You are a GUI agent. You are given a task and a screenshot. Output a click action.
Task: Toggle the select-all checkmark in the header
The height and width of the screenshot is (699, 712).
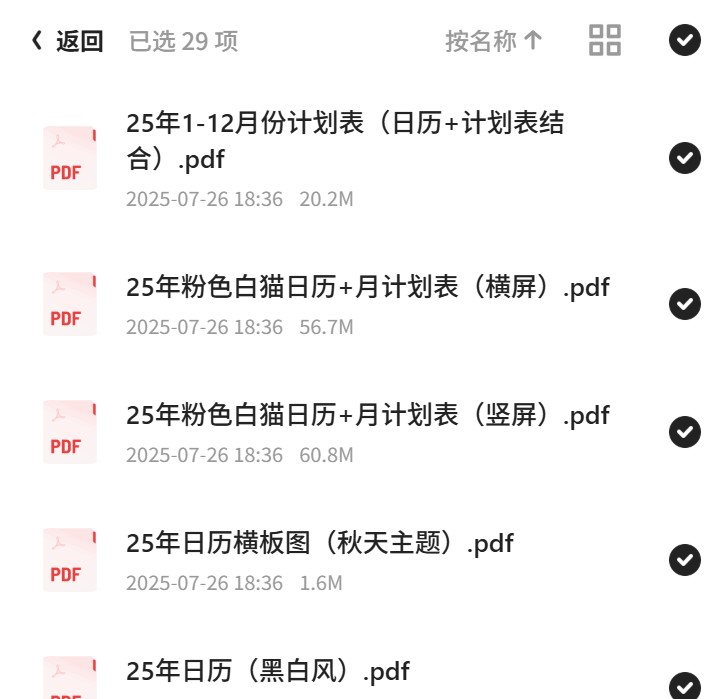click(x=684, y=40)
